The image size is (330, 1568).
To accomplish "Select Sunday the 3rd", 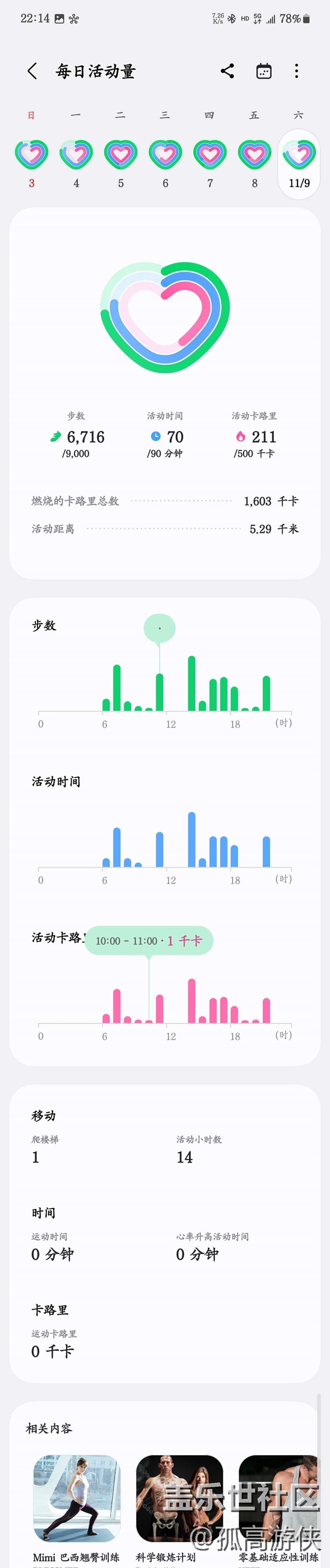I will click(x=31, y=162).
